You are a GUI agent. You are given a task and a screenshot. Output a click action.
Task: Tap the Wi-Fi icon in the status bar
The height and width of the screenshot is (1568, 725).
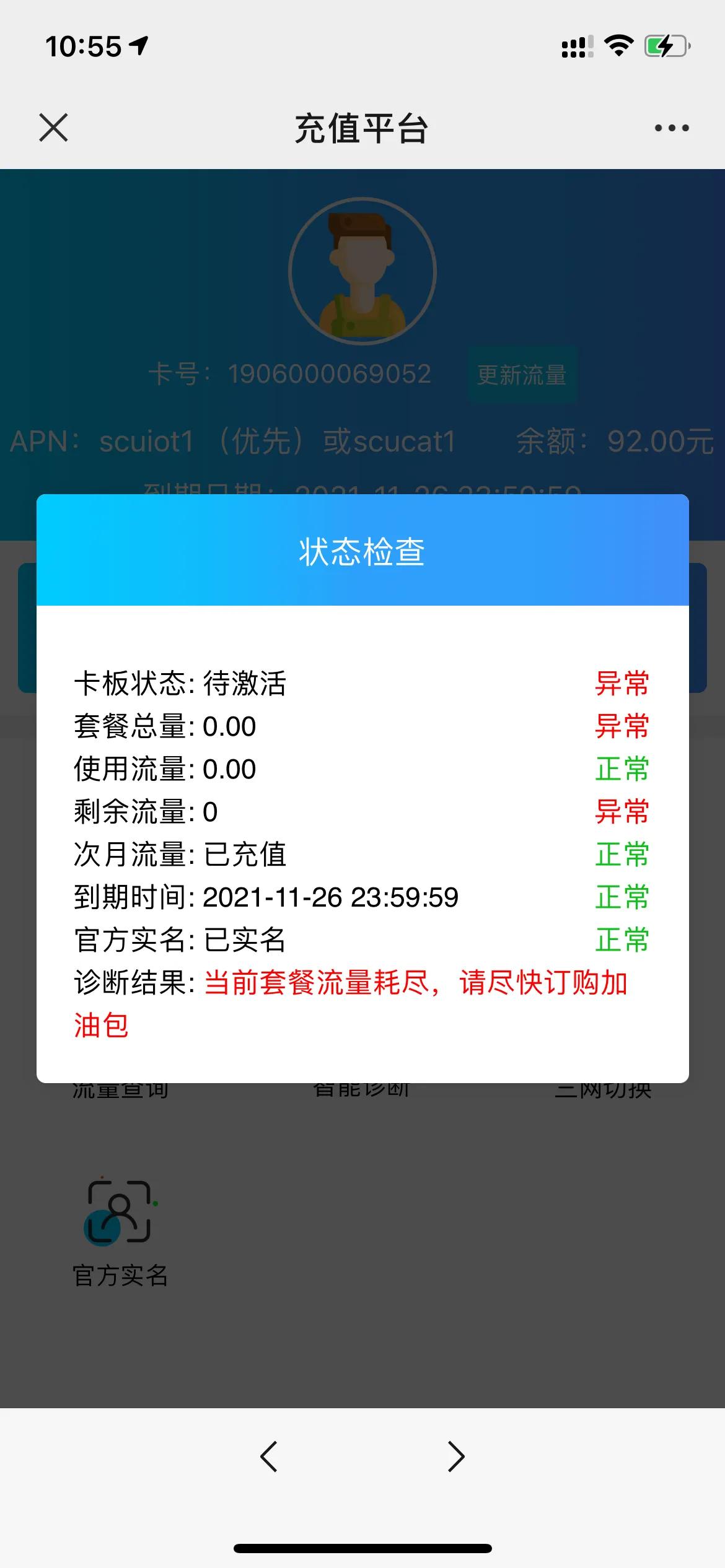[x=617, y=44]
